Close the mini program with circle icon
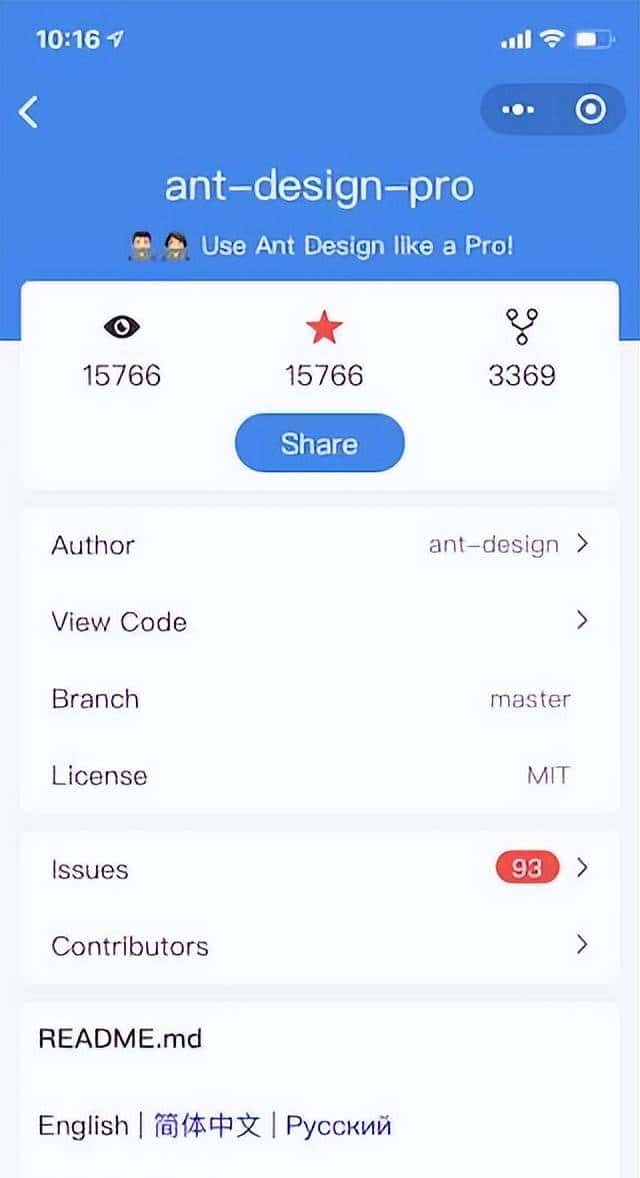Screen dimensions: 640x1178 pos(591,110)
